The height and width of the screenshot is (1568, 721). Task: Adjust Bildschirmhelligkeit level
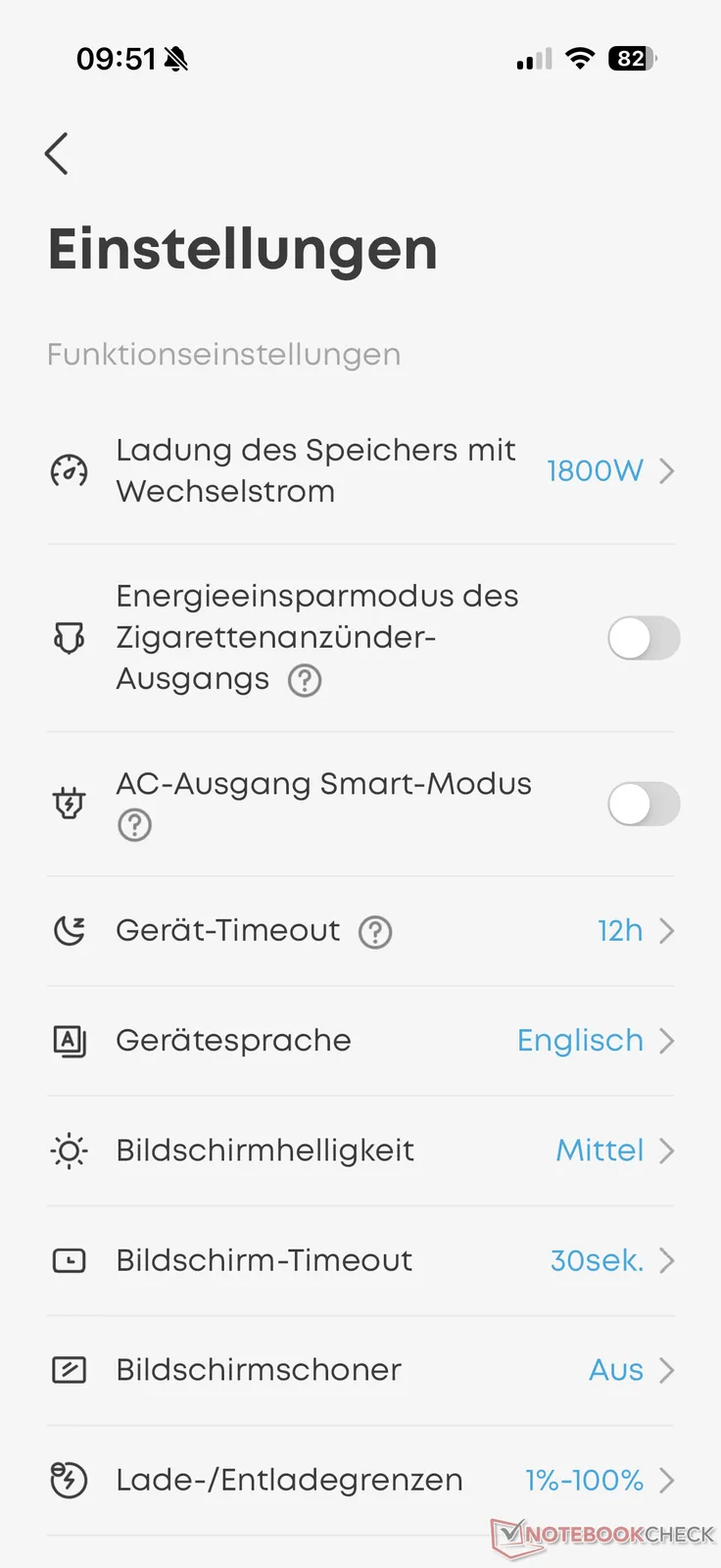[360, 1151]
